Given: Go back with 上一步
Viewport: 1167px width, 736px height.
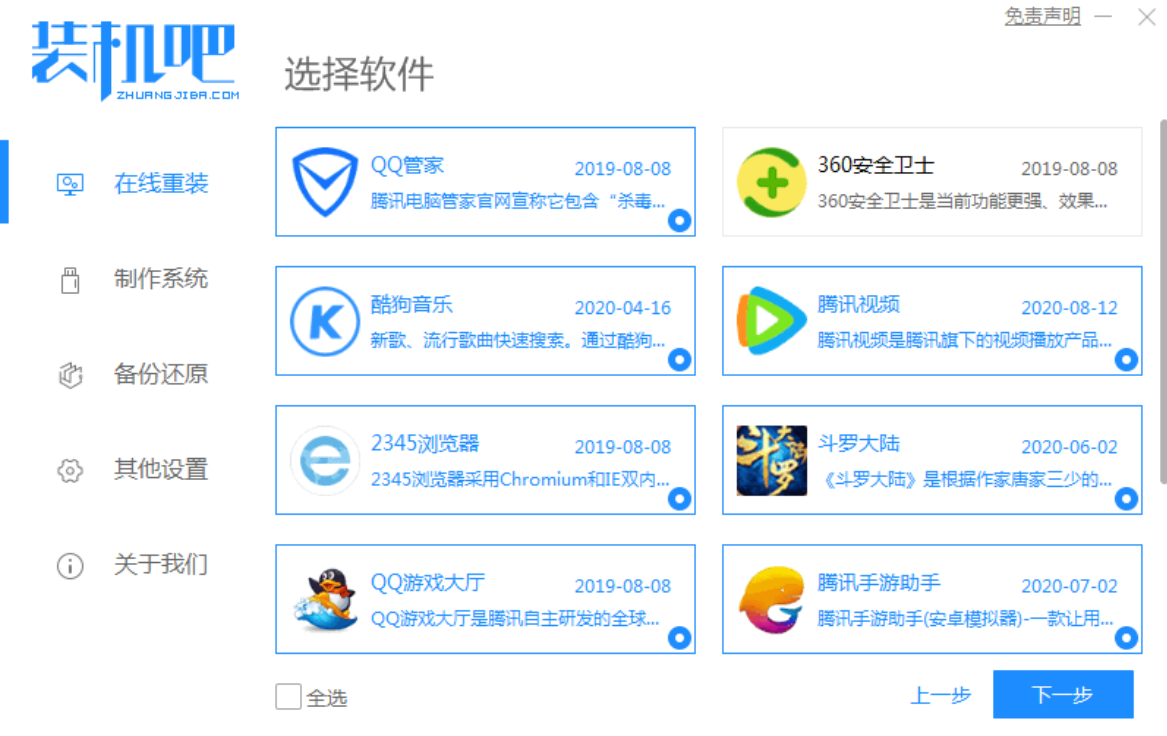Looking at the screenshot, I should click(x=940, y=696).
